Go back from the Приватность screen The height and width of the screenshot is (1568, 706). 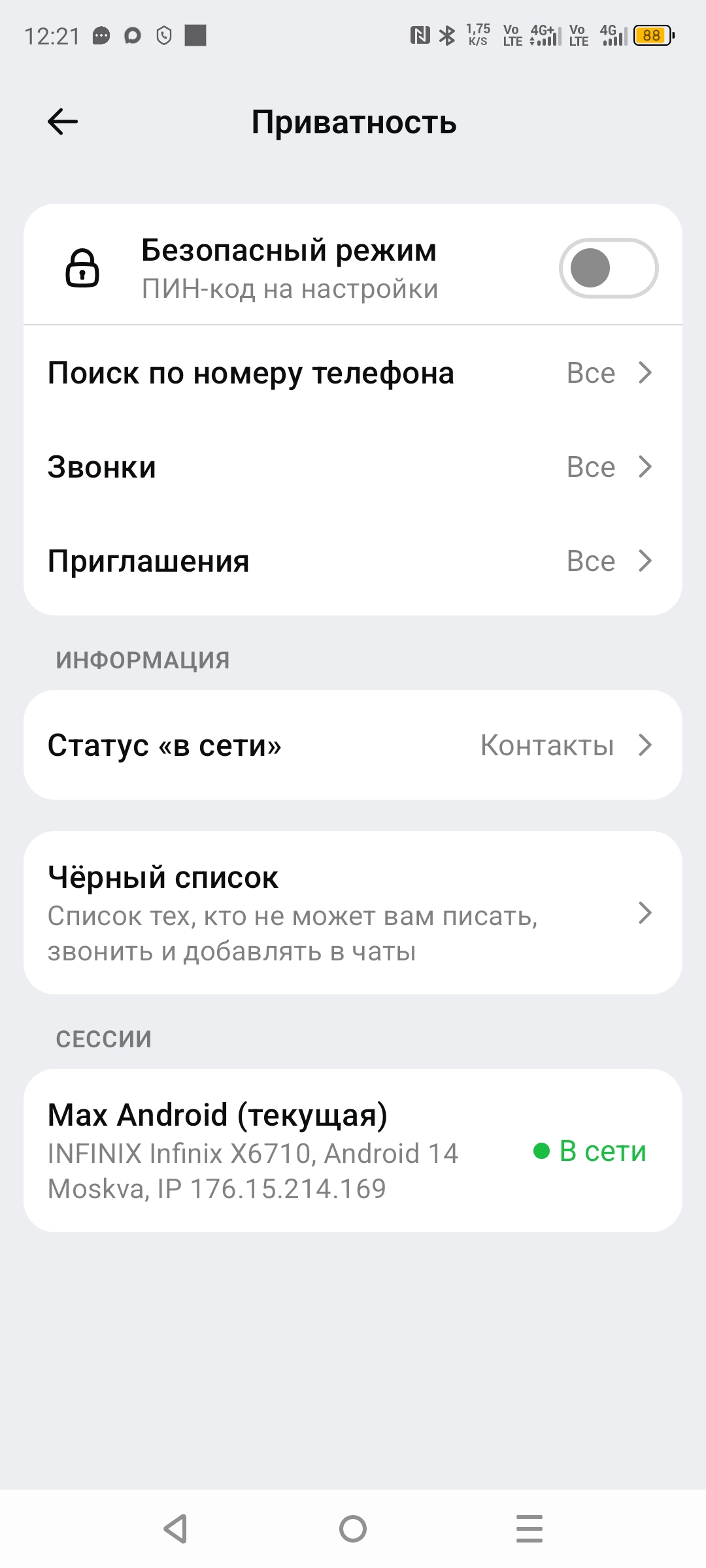point(63,122)
